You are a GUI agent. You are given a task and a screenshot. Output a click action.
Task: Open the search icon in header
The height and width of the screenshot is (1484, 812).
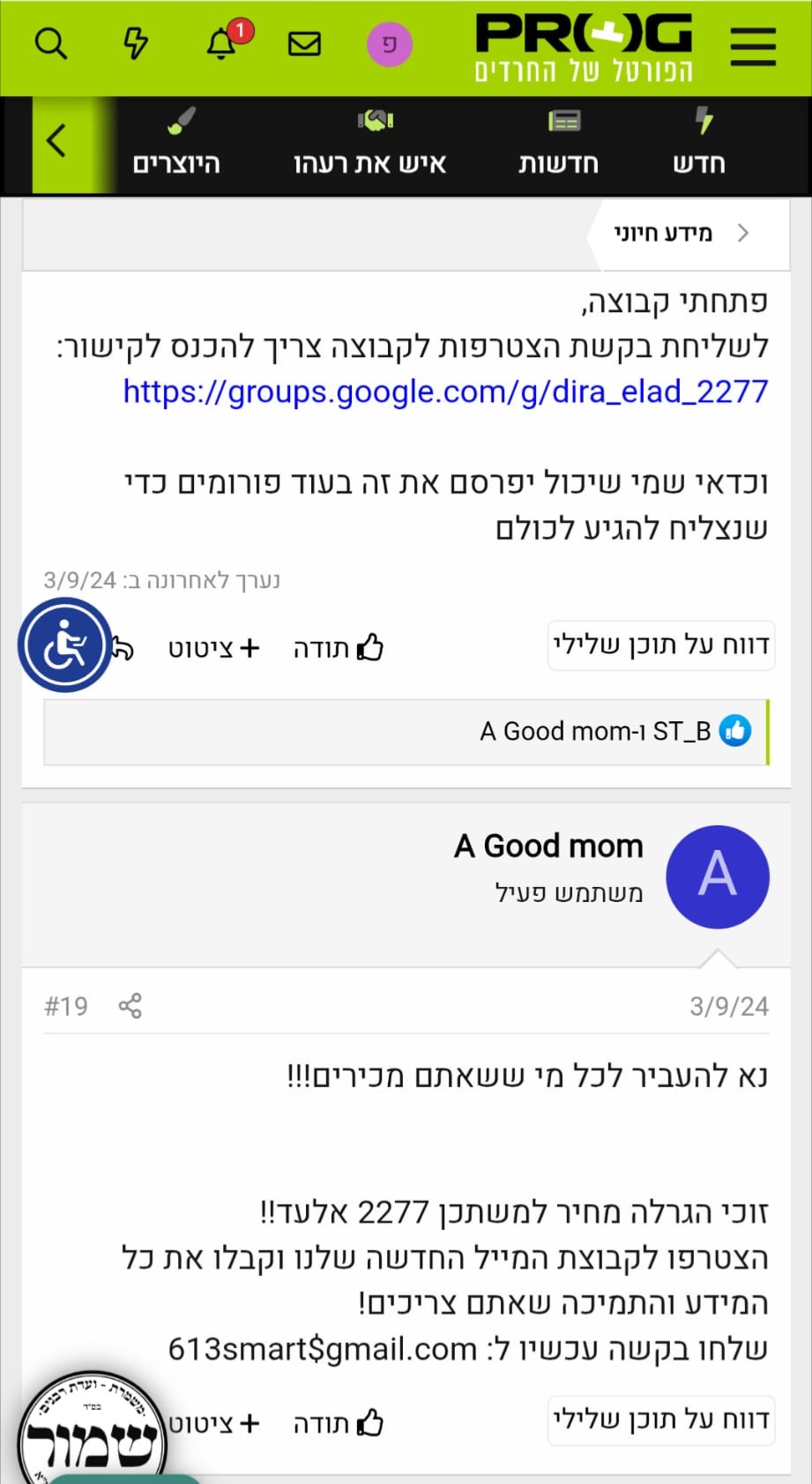tap(50, 43)
